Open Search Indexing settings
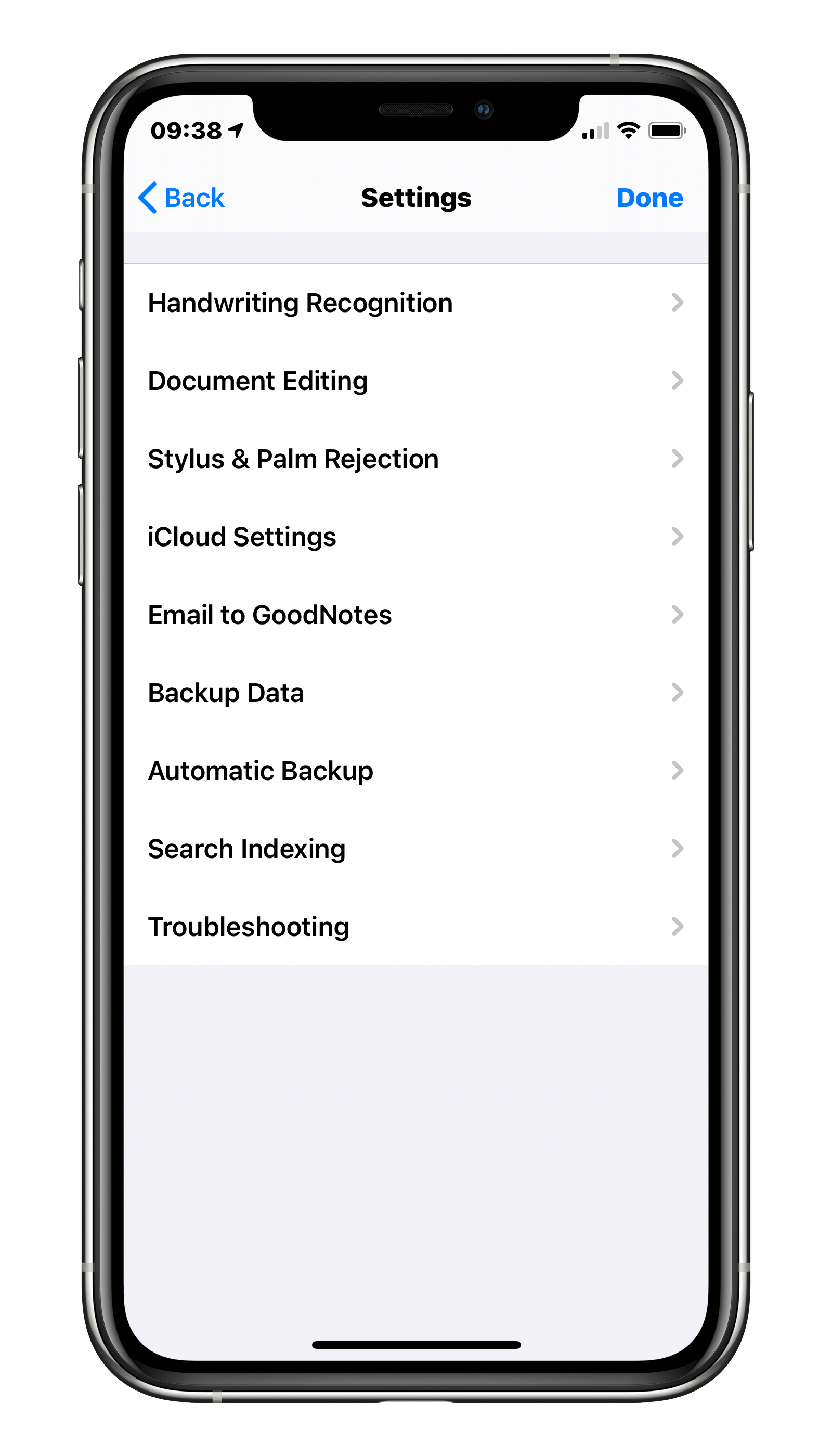Screen dimensions: 832x1456 [x=415, y=849]
